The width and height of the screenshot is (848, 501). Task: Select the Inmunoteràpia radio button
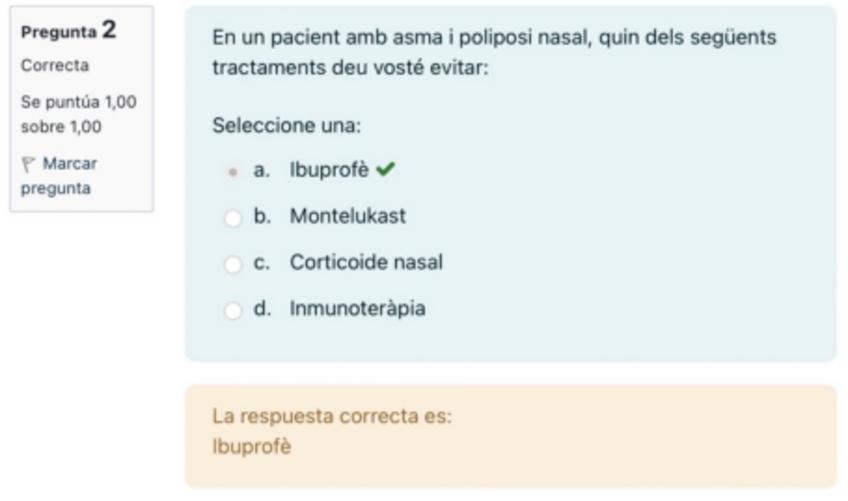tap(233, 310)
